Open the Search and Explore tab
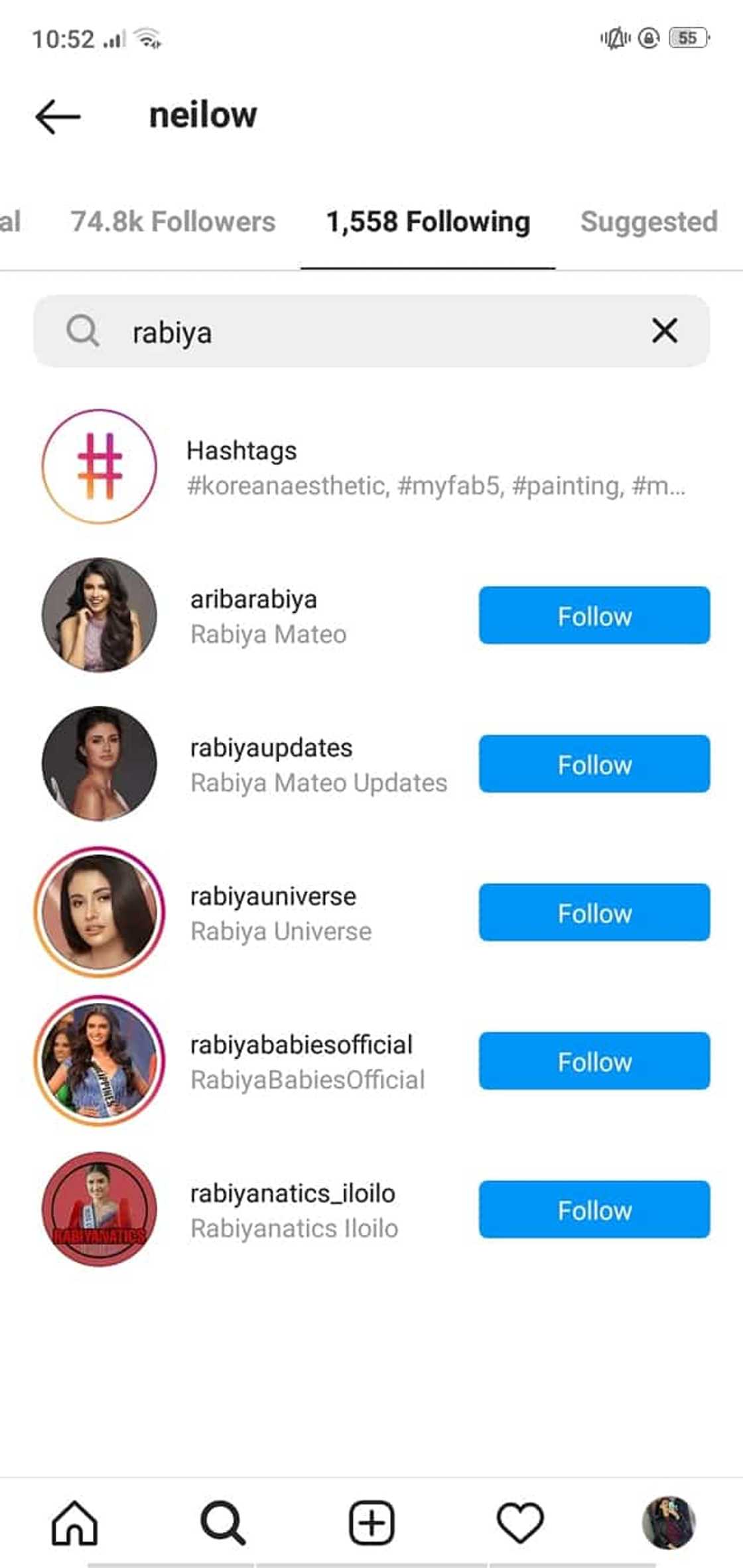This screenshot has width=743, height=1568. tap(223, 1522)
